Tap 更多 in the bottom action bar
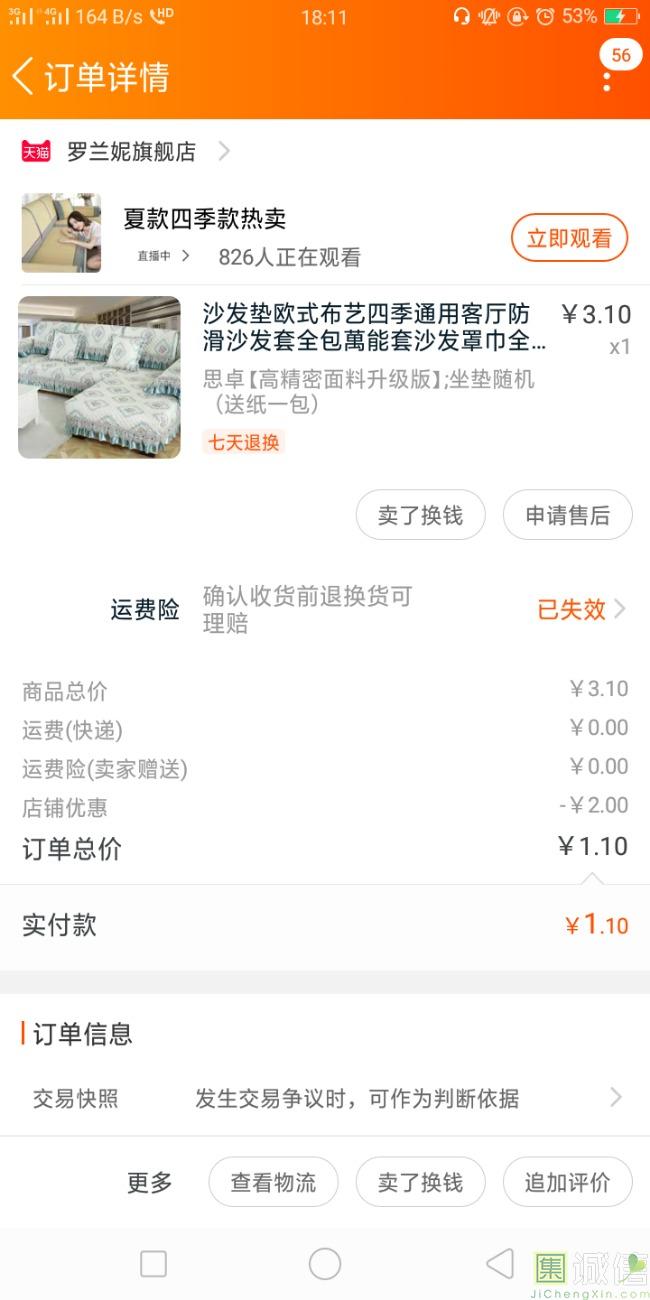 point(149,1183)
